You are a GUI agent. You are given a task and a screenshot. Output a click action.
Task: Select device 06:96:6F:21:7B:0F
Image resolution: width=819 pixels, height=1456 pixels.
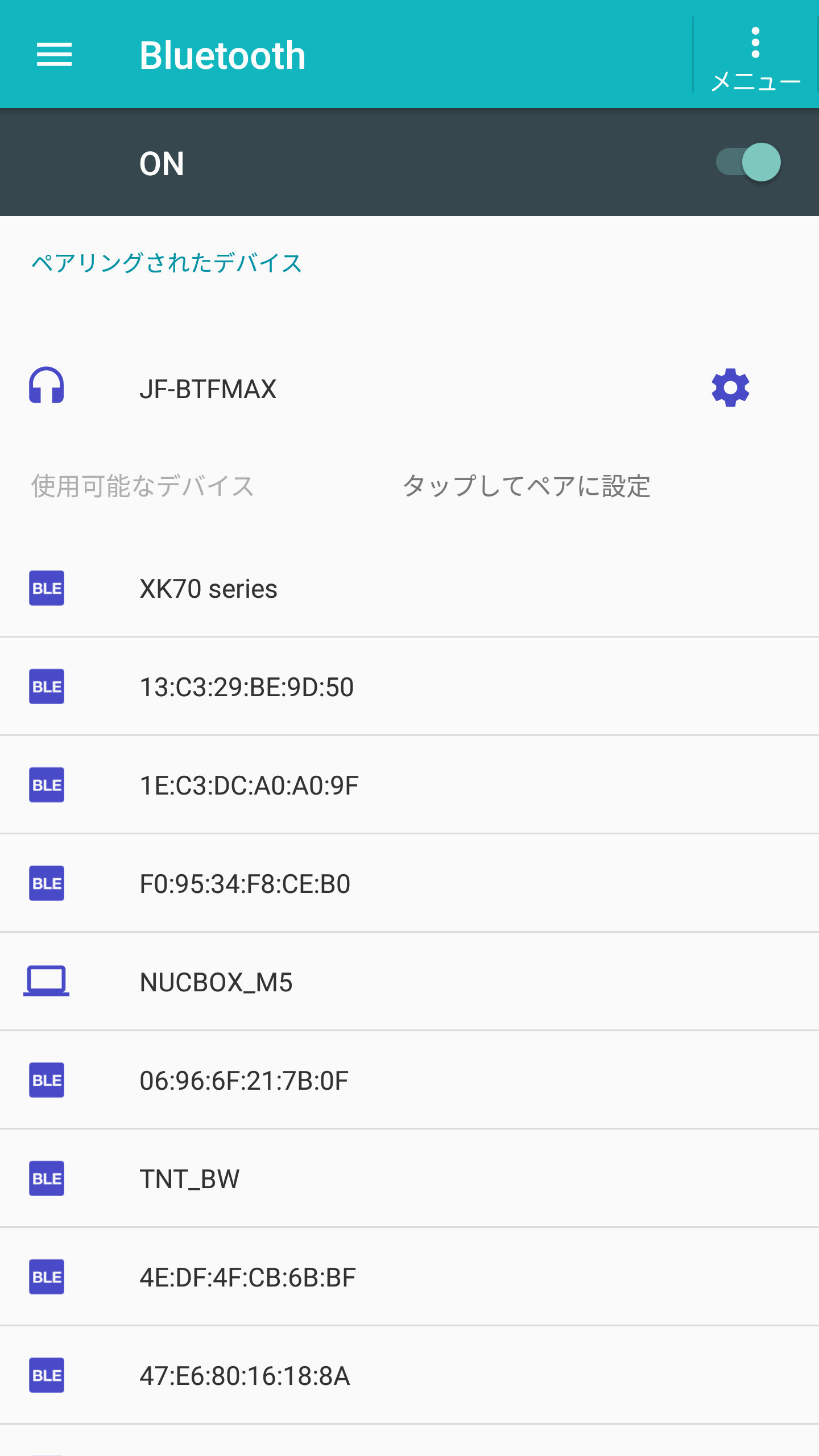(409, 1080)
